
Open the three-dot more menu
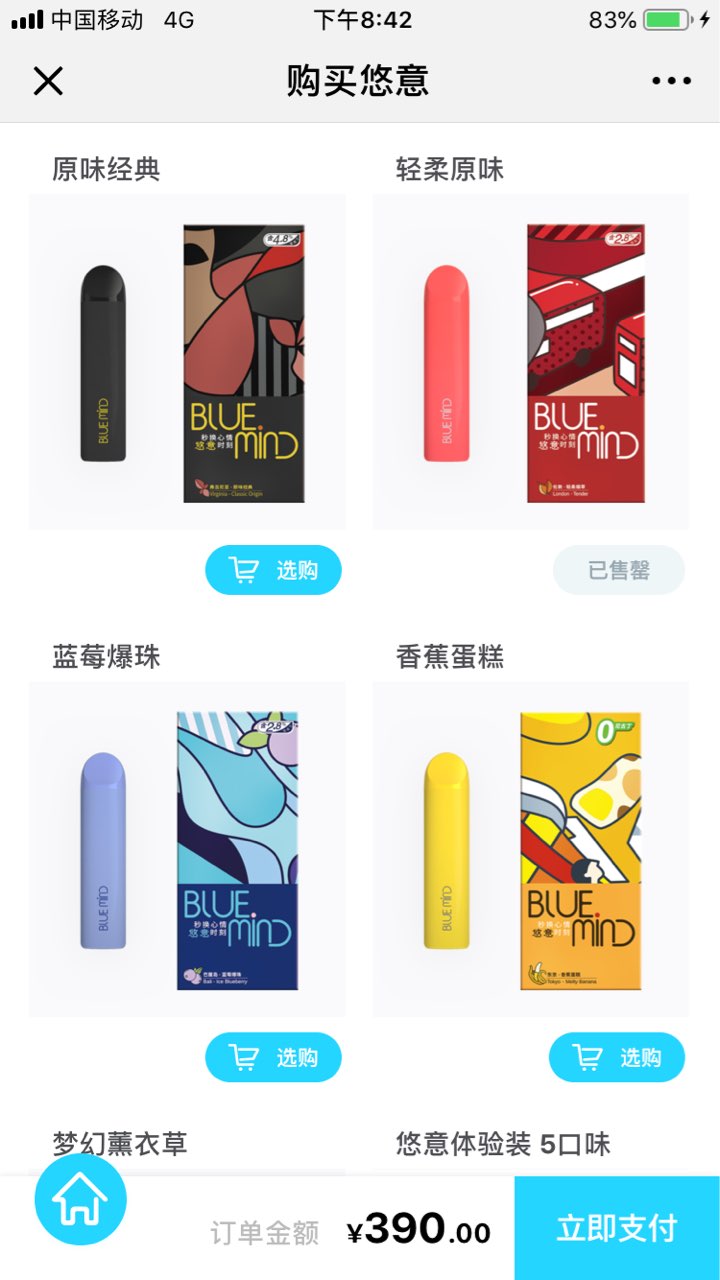[671, 81]
